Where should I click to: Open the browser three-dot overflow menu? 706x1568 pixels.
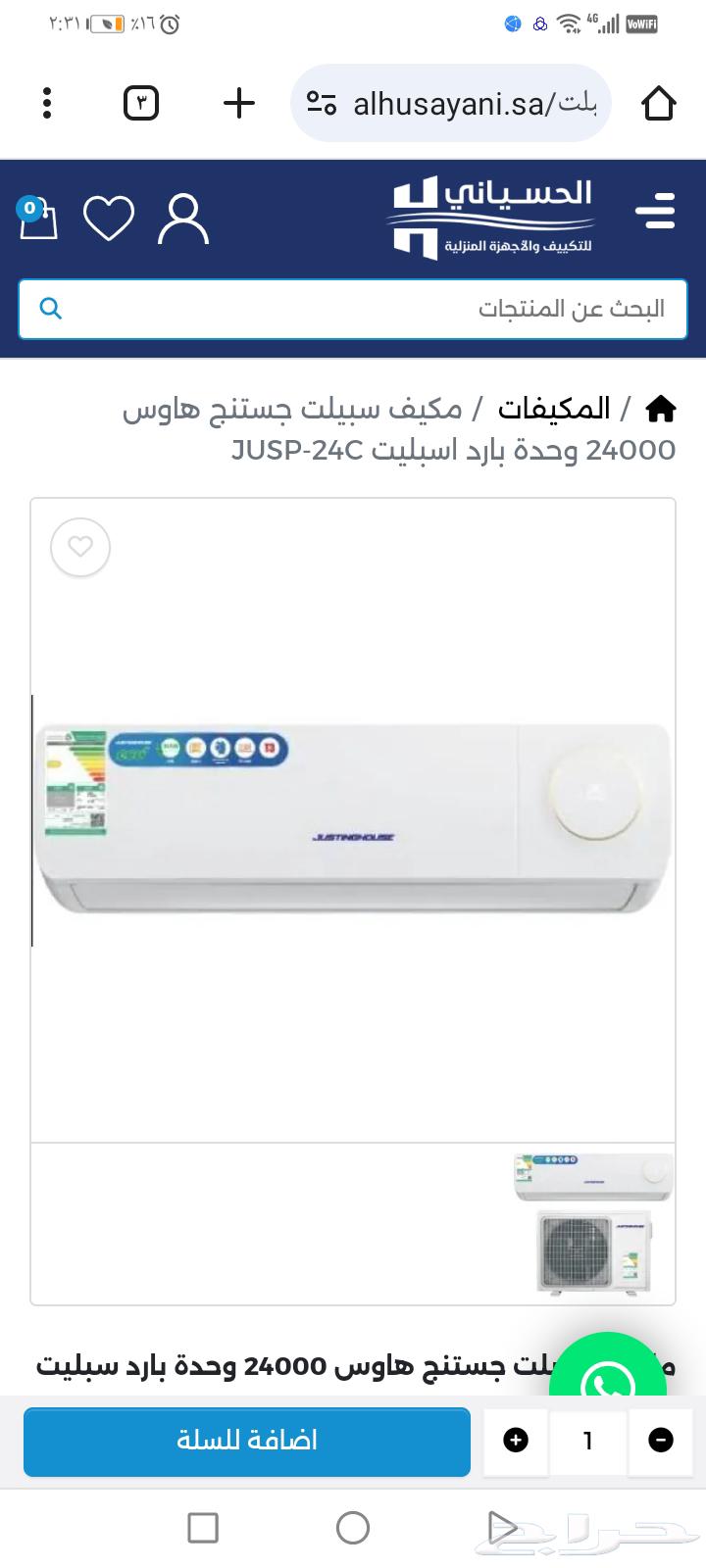point(47,103)
